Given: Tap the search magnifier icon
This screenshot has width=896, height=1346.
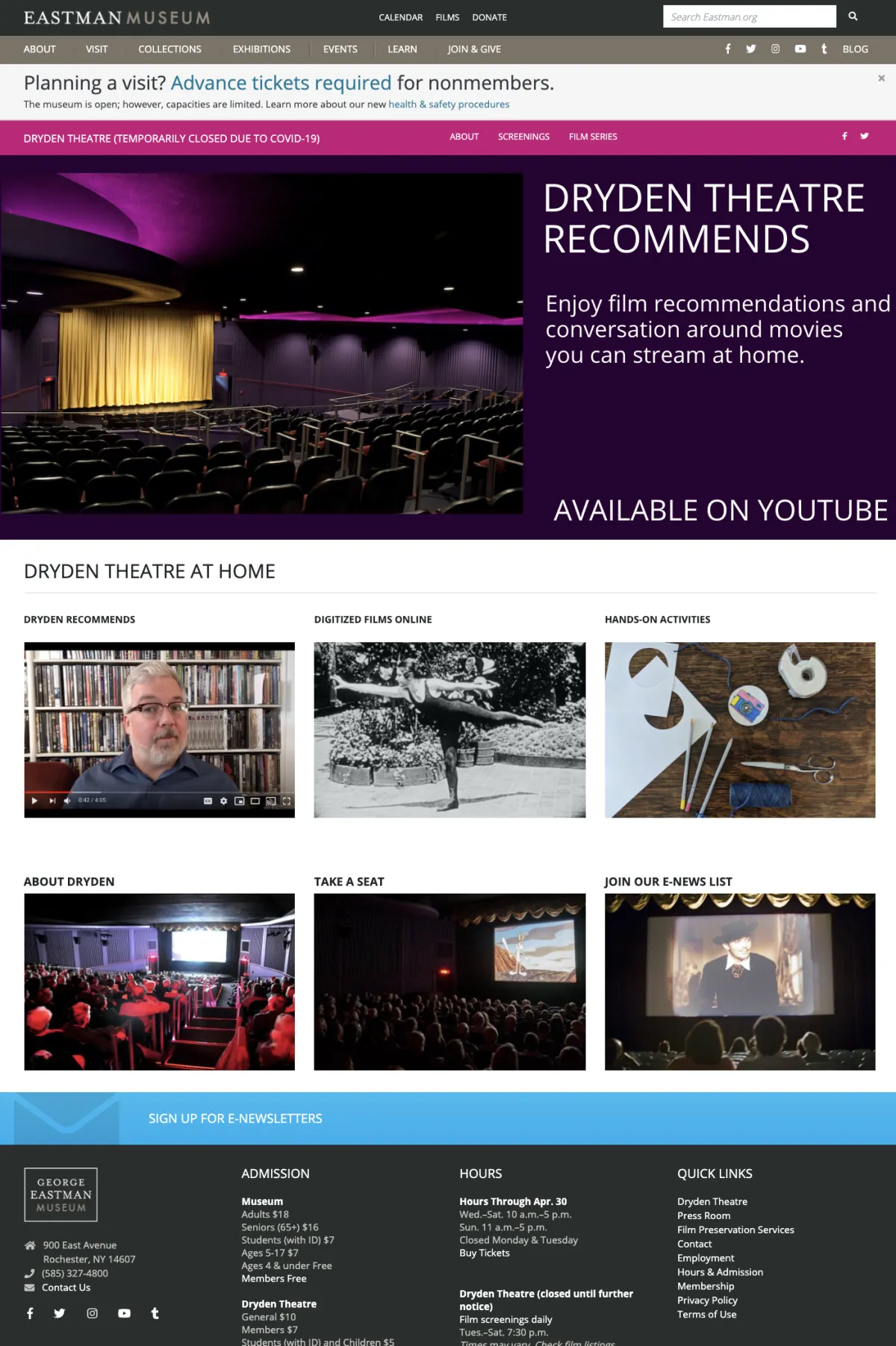Looking at the screenshot, I should [x=853, y=16].
